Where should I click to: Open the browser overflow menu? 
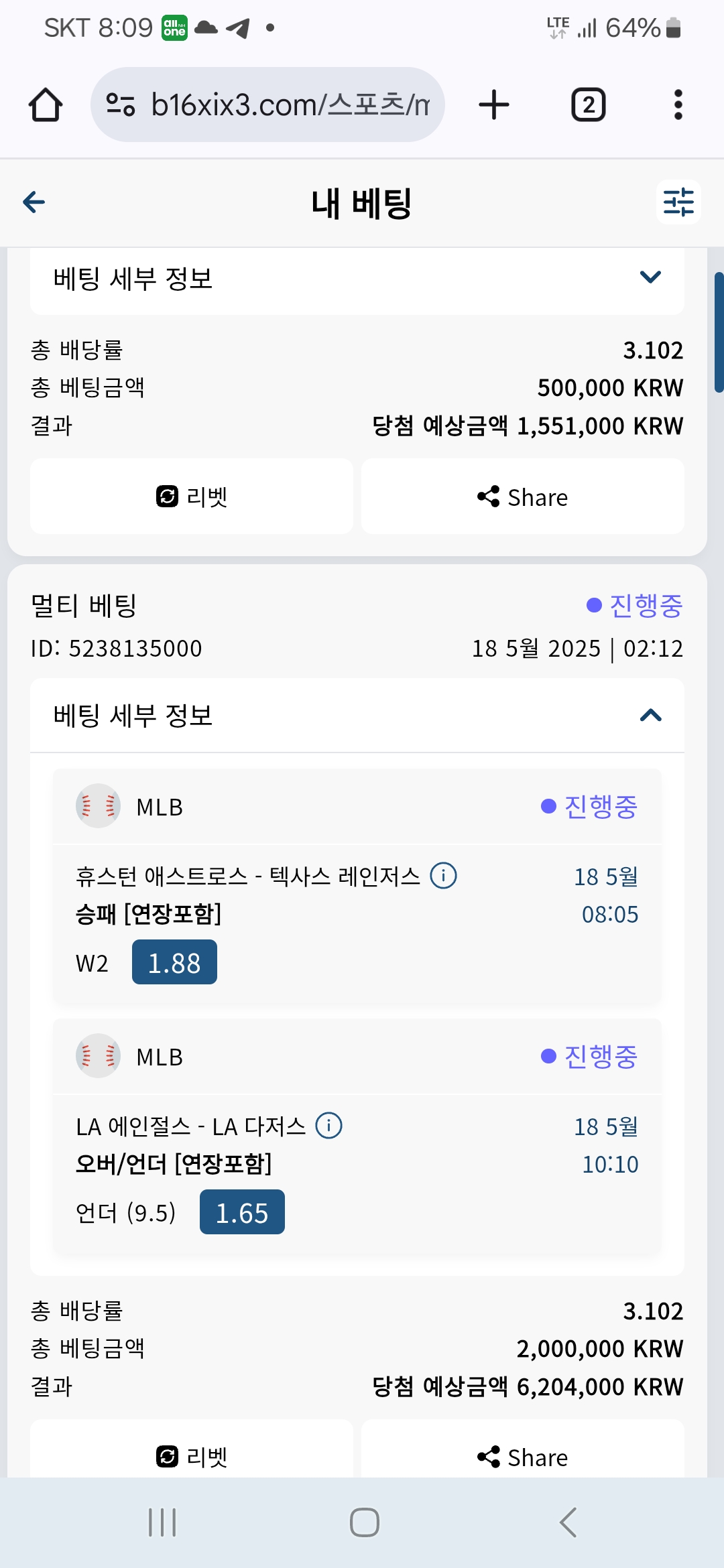[x=678, y=105]
